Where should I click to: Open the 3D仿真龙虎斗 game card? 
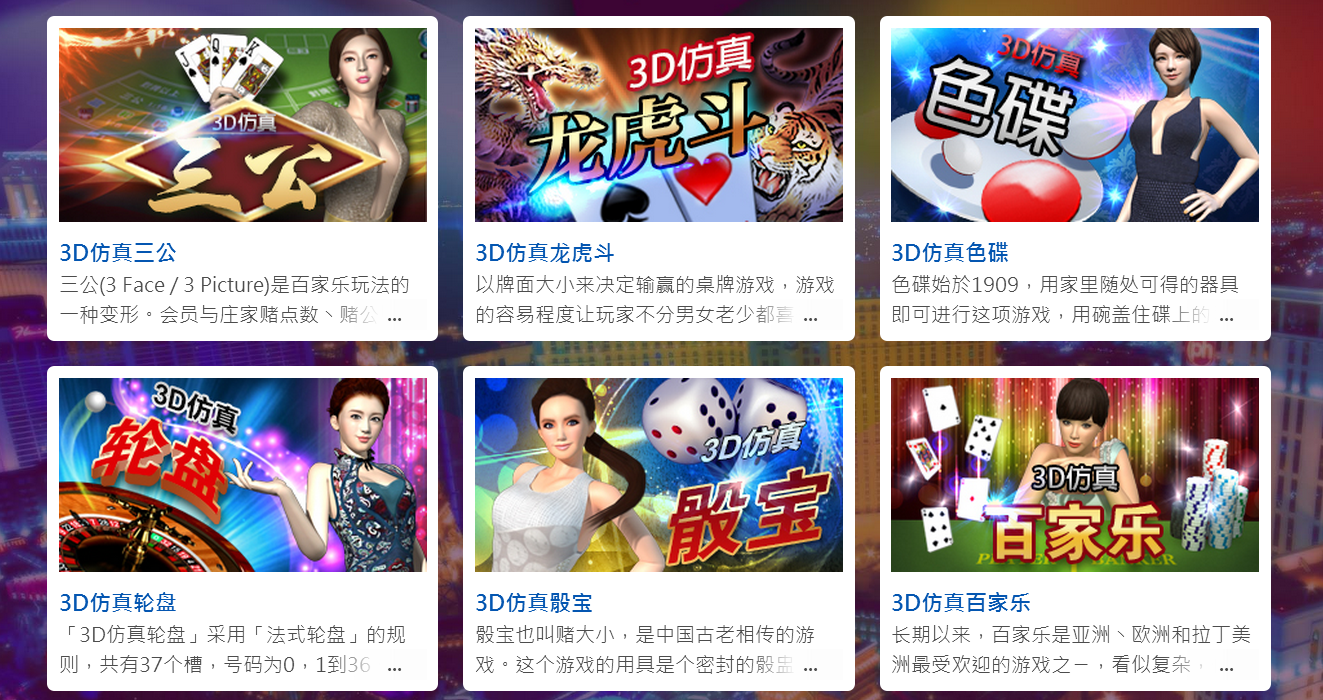pos(658,125)
